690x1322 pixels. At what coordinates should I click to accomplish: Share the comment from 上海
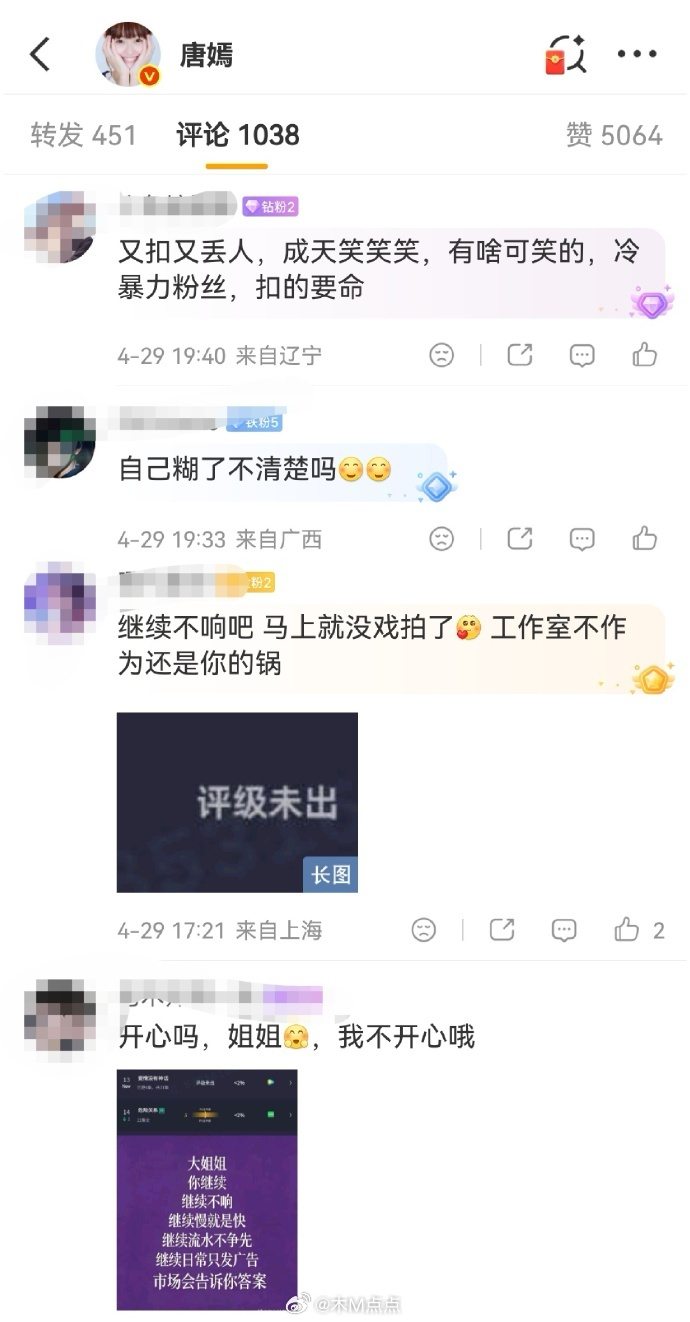coord(501,930)
